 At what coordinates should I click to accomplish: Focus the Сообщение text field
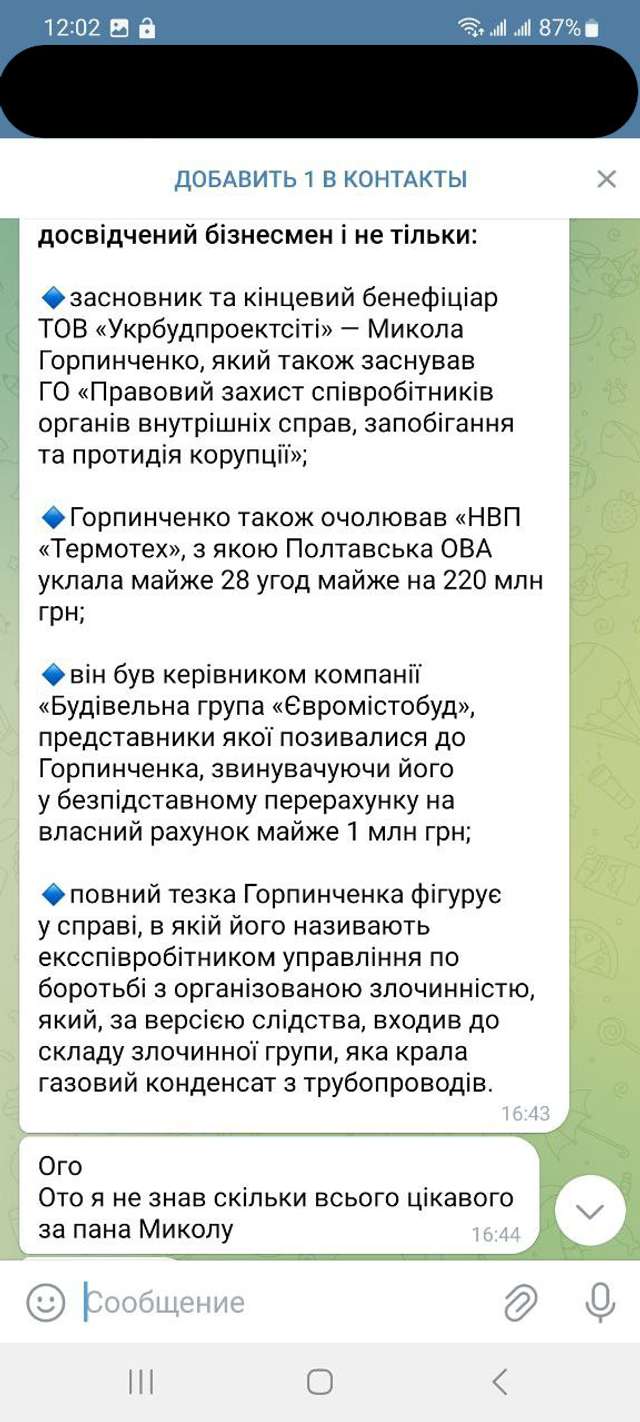click(x=280, y=1302)
